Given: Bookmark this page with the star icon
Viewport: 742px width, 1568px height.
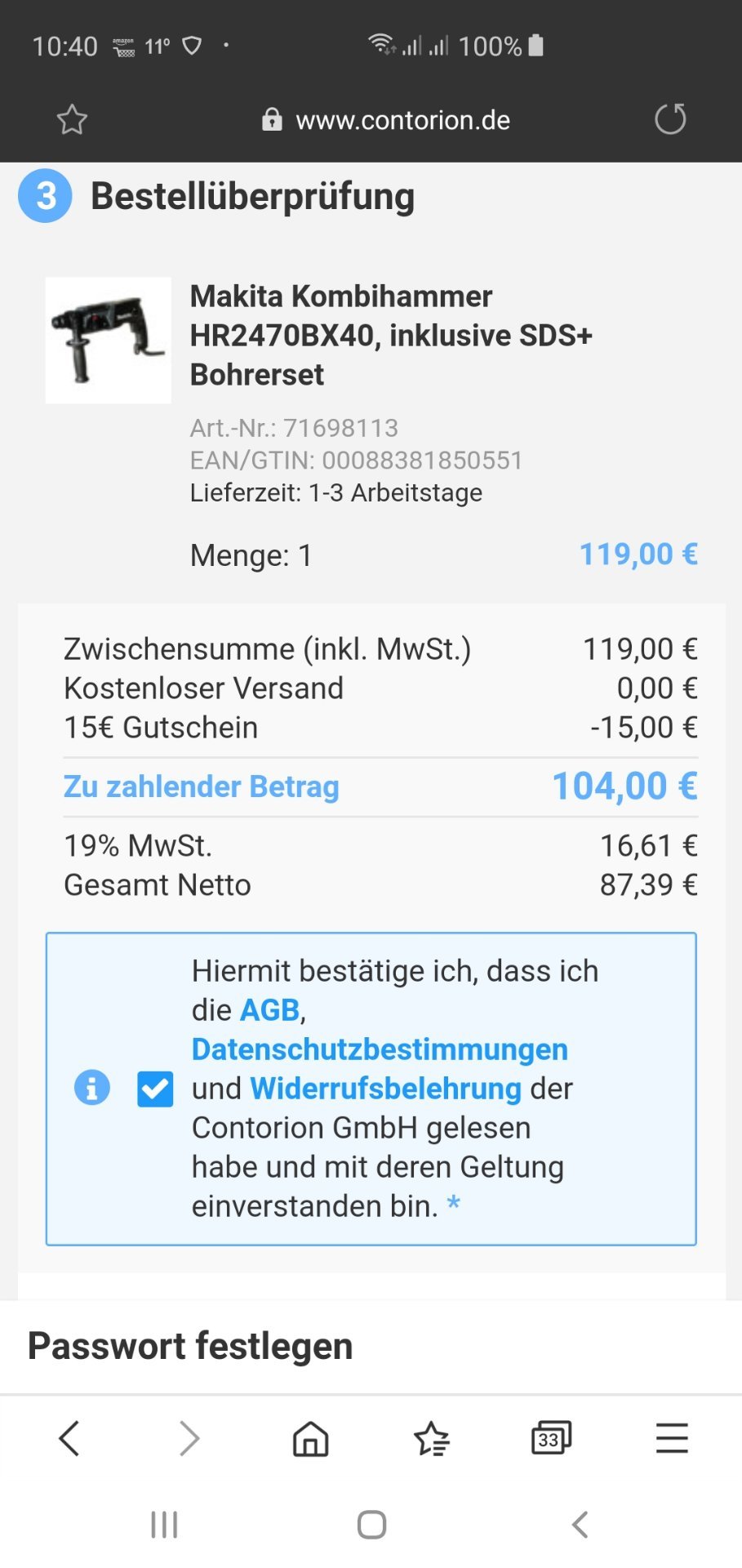Looking at the screenshot, I should point(72,120).
